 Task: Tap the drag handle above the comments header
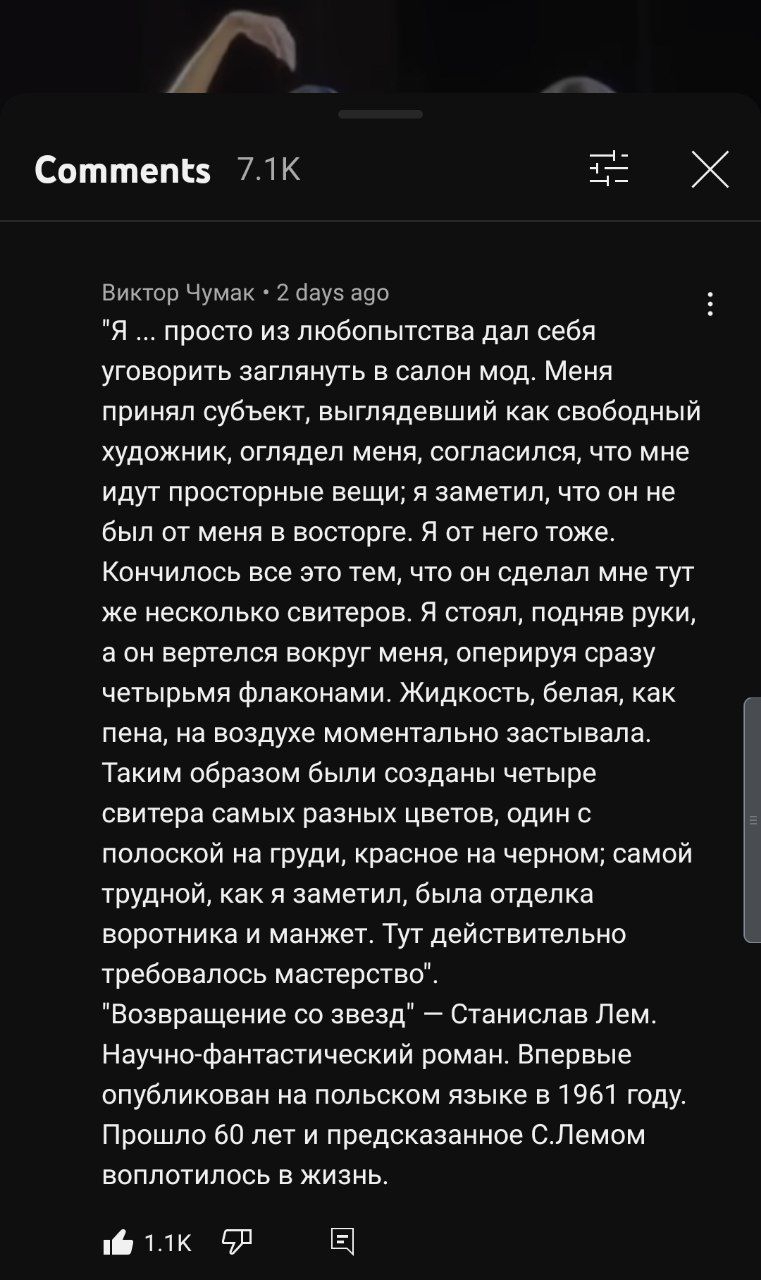[380, 114]
